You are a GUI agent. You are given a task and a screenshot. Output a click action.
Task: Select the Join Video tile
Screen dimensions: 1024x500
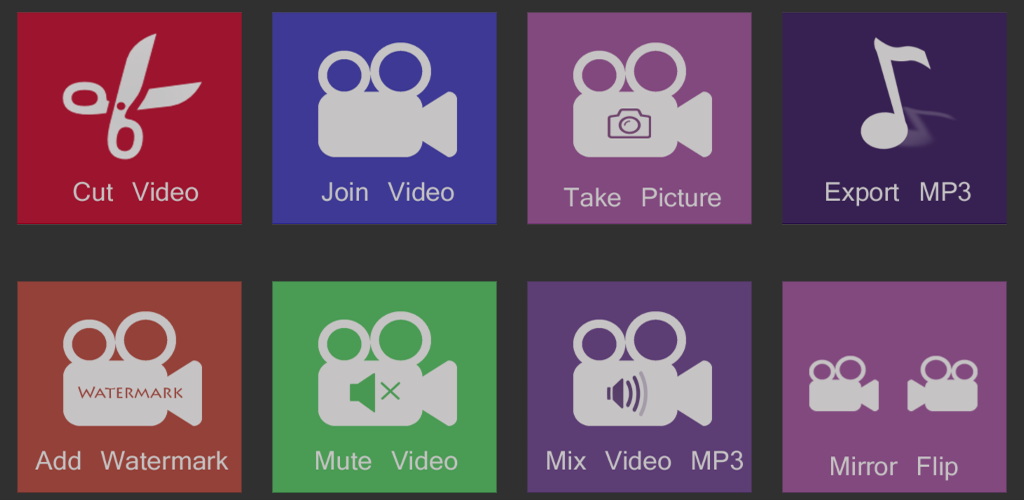pos(384,118)
